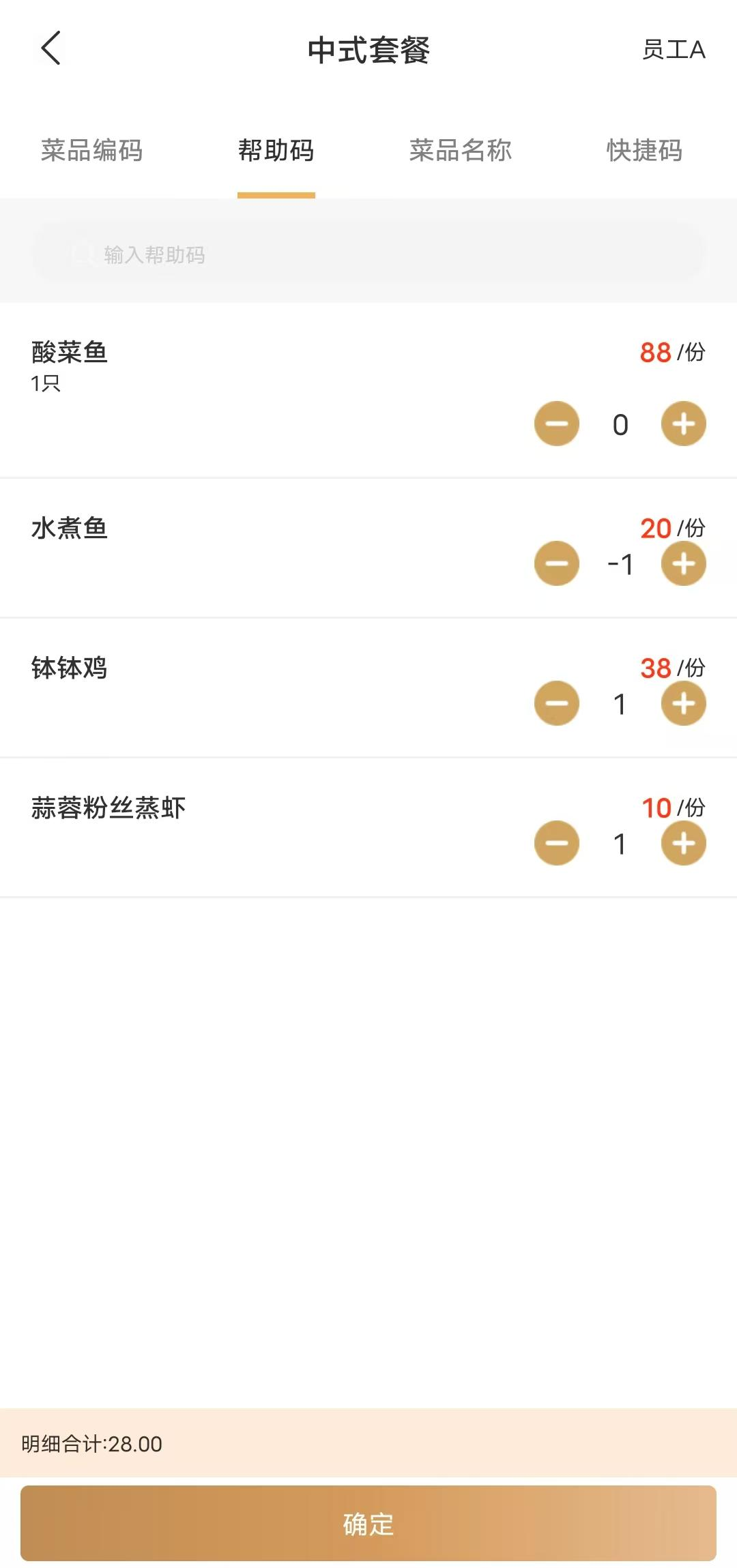
Task: Open the 快捷码 tab
Action: click(x=645, y=150)
